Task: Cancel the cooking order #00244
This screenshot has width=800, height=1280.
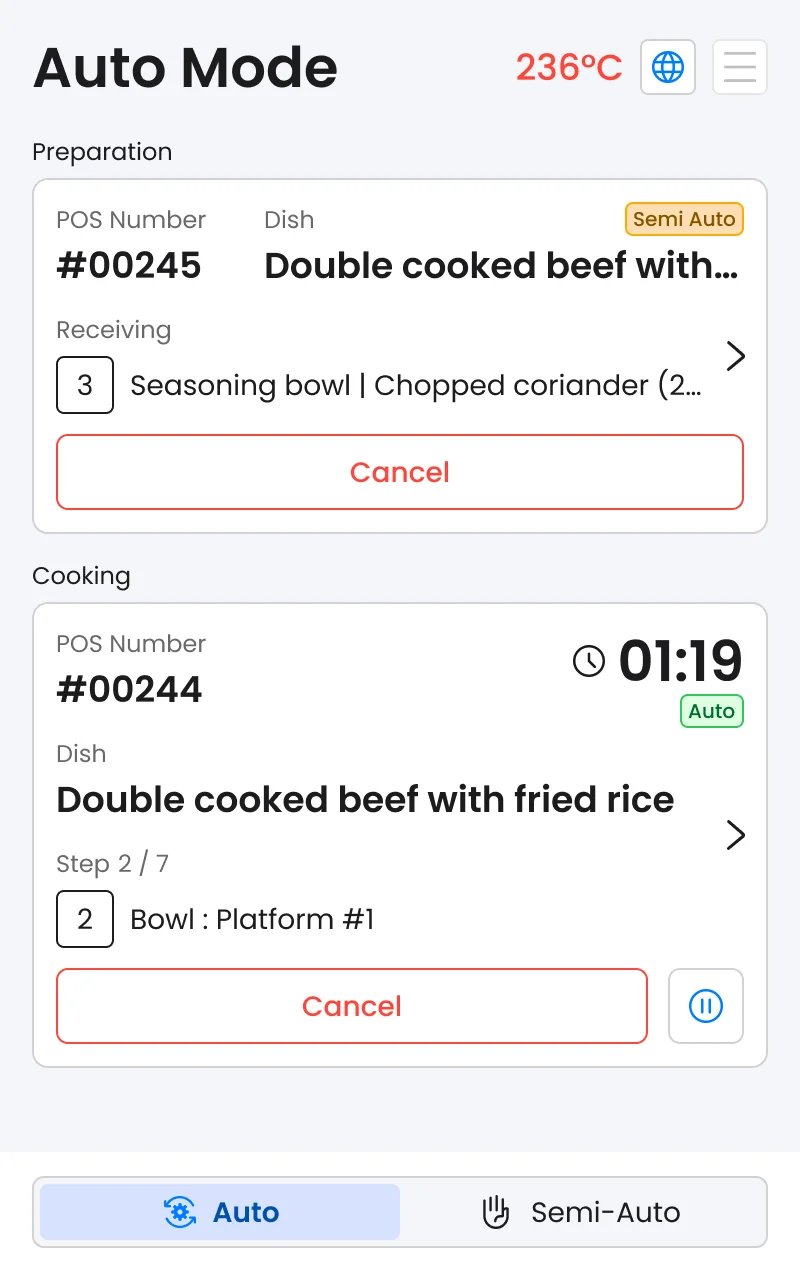Action: click(352, 1006)
